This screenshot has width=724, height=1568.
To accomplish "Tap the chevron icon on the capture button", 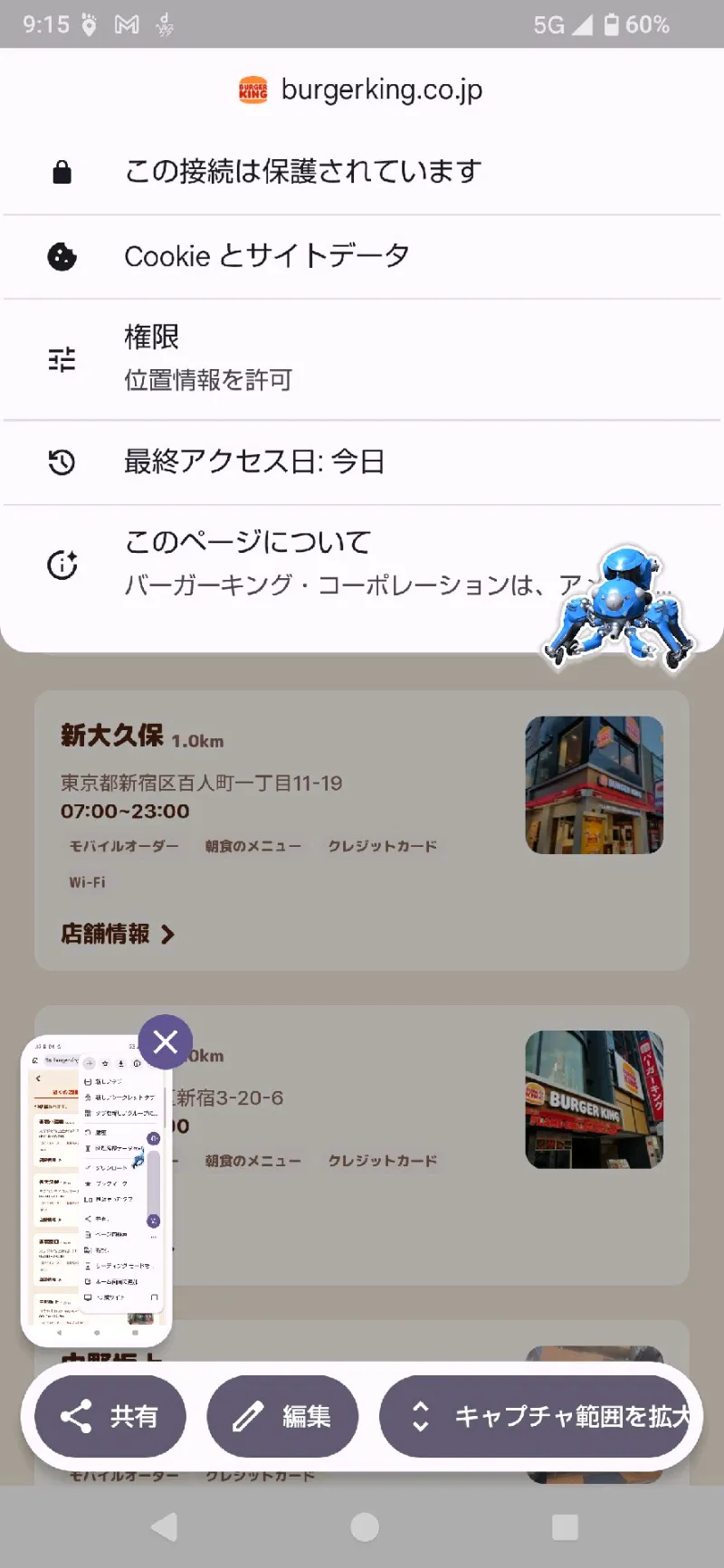I will 421,1416.
